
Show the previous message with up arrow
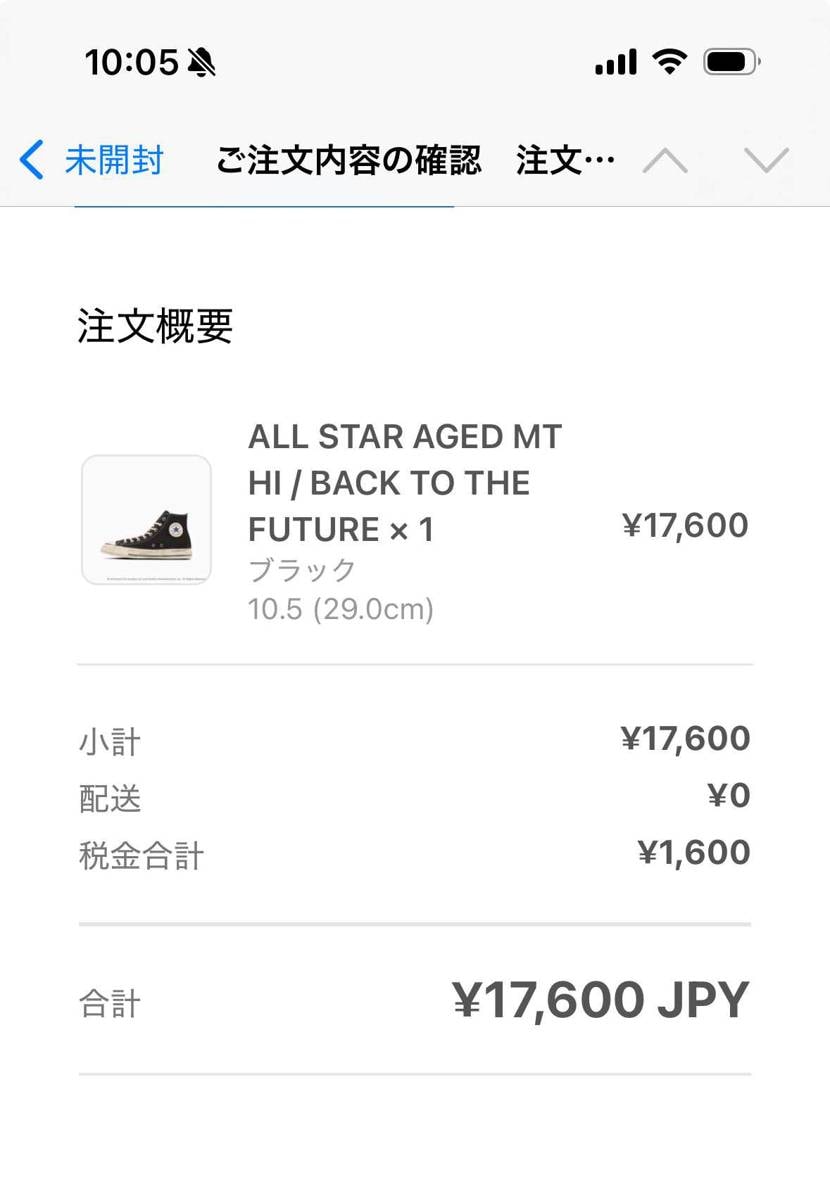click(665, 160)
